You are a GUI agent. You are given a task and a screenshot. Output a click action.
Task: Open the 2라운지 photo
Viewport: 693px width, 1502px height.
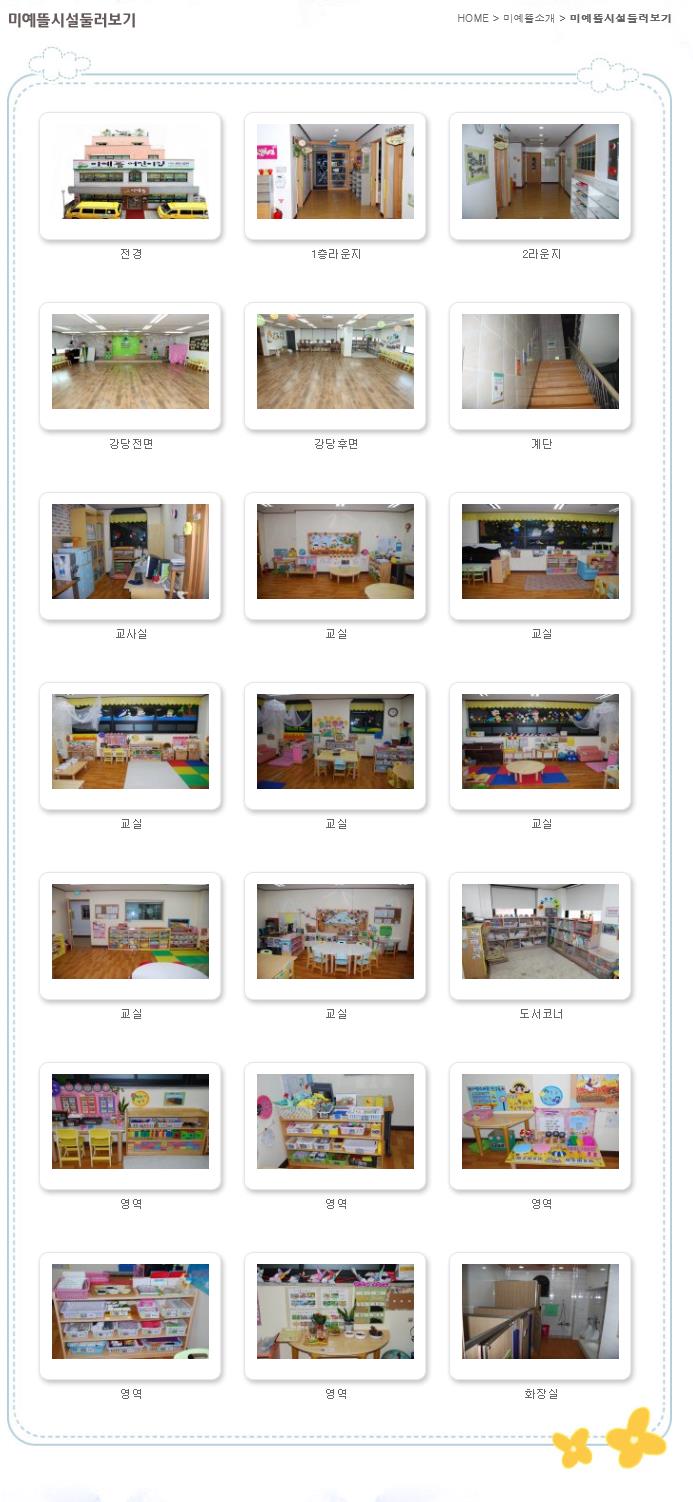(x=540, y=172)
